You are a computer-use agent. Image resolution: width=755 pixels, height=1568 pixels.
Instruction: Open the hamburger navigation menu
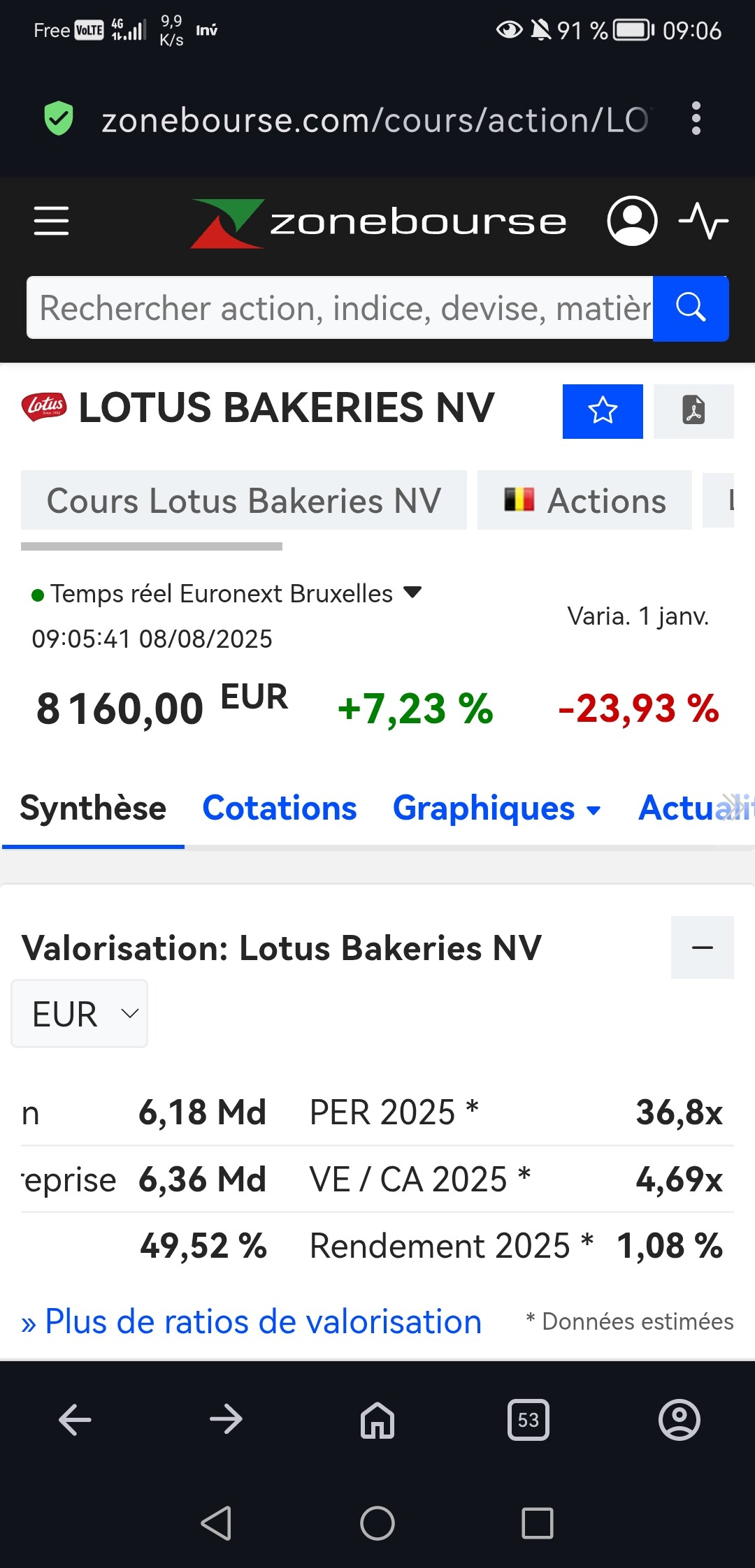click(51, 221)
